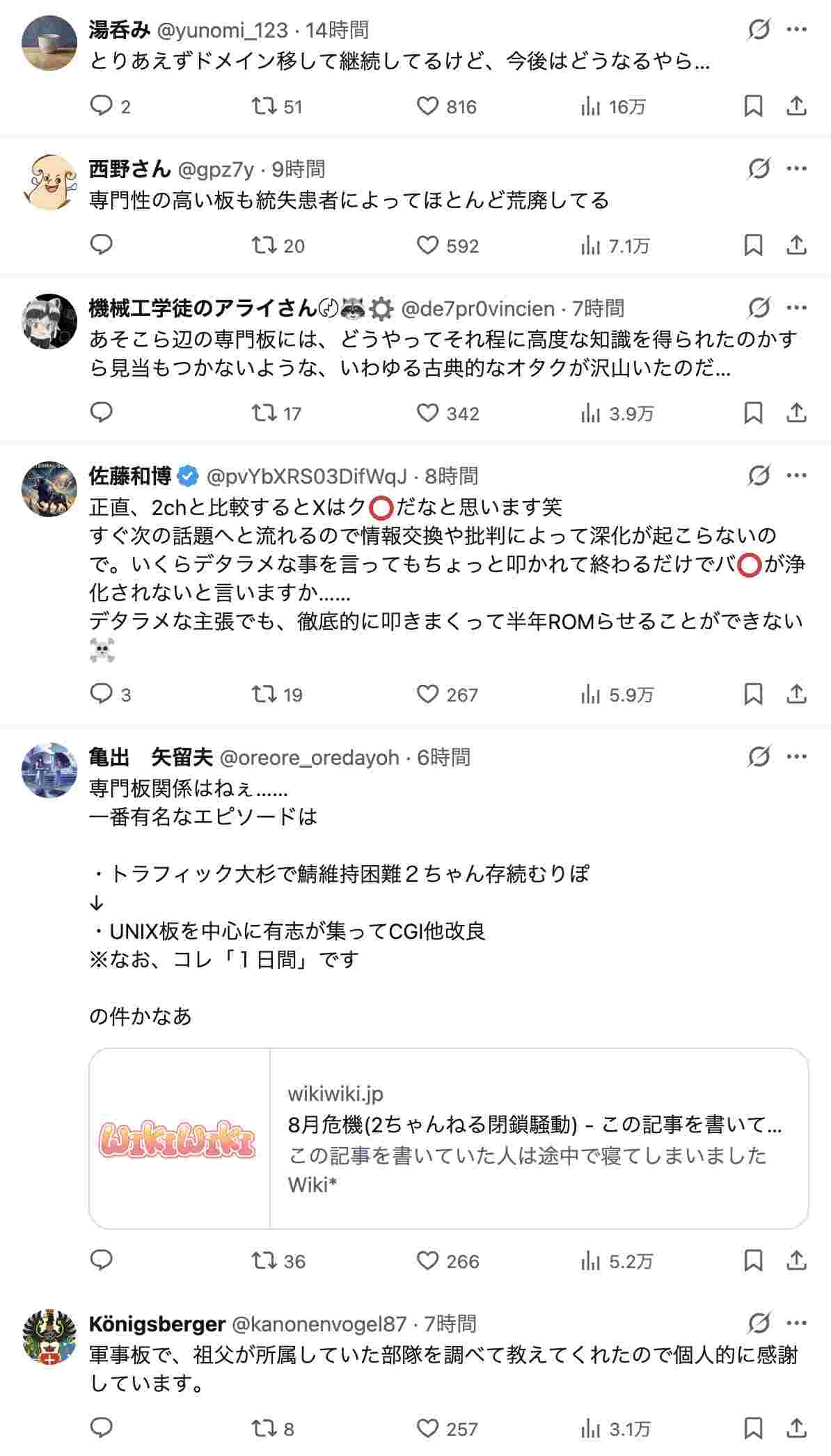The width and height of the screenshot is (831, 1456).
Task: Like Königsberger's post
Action: click(x=427, y=1429)
